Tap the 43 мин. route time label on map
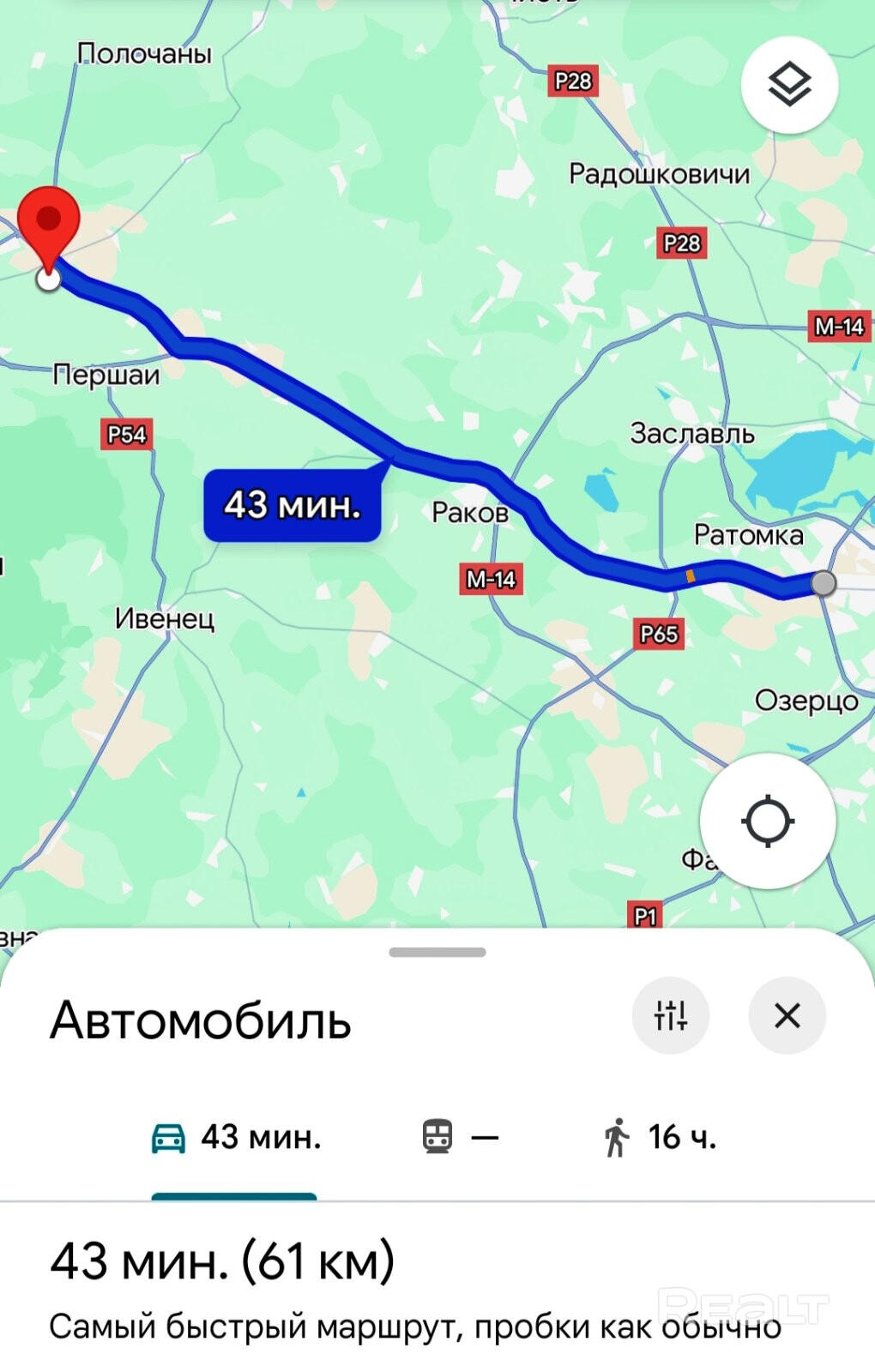Image resolution: width=875 pixels, height=1372 pixels. pos(292,505)
